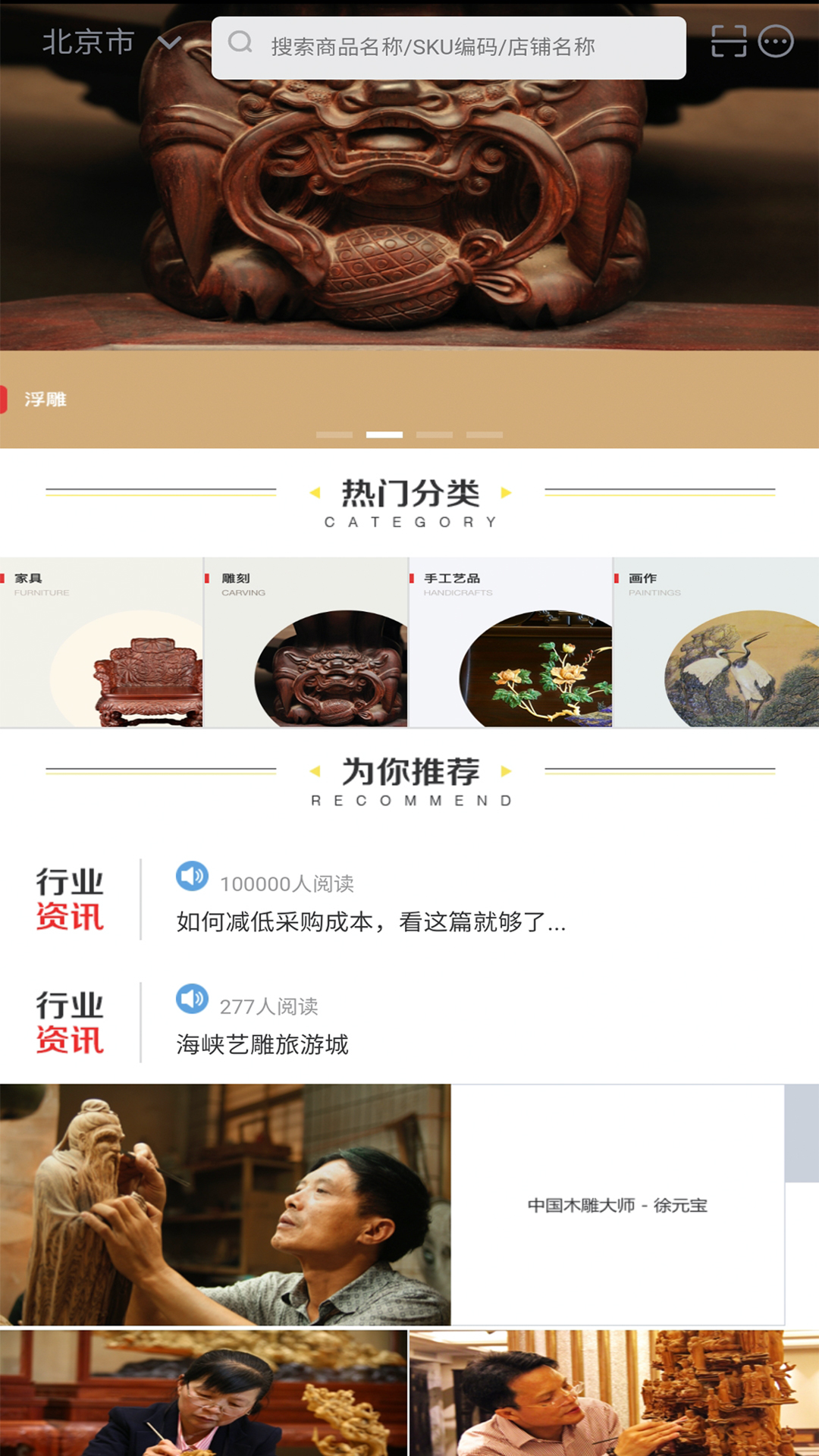
Task: Open the 手工艺品 Handicrafts category
Action: 510,642
